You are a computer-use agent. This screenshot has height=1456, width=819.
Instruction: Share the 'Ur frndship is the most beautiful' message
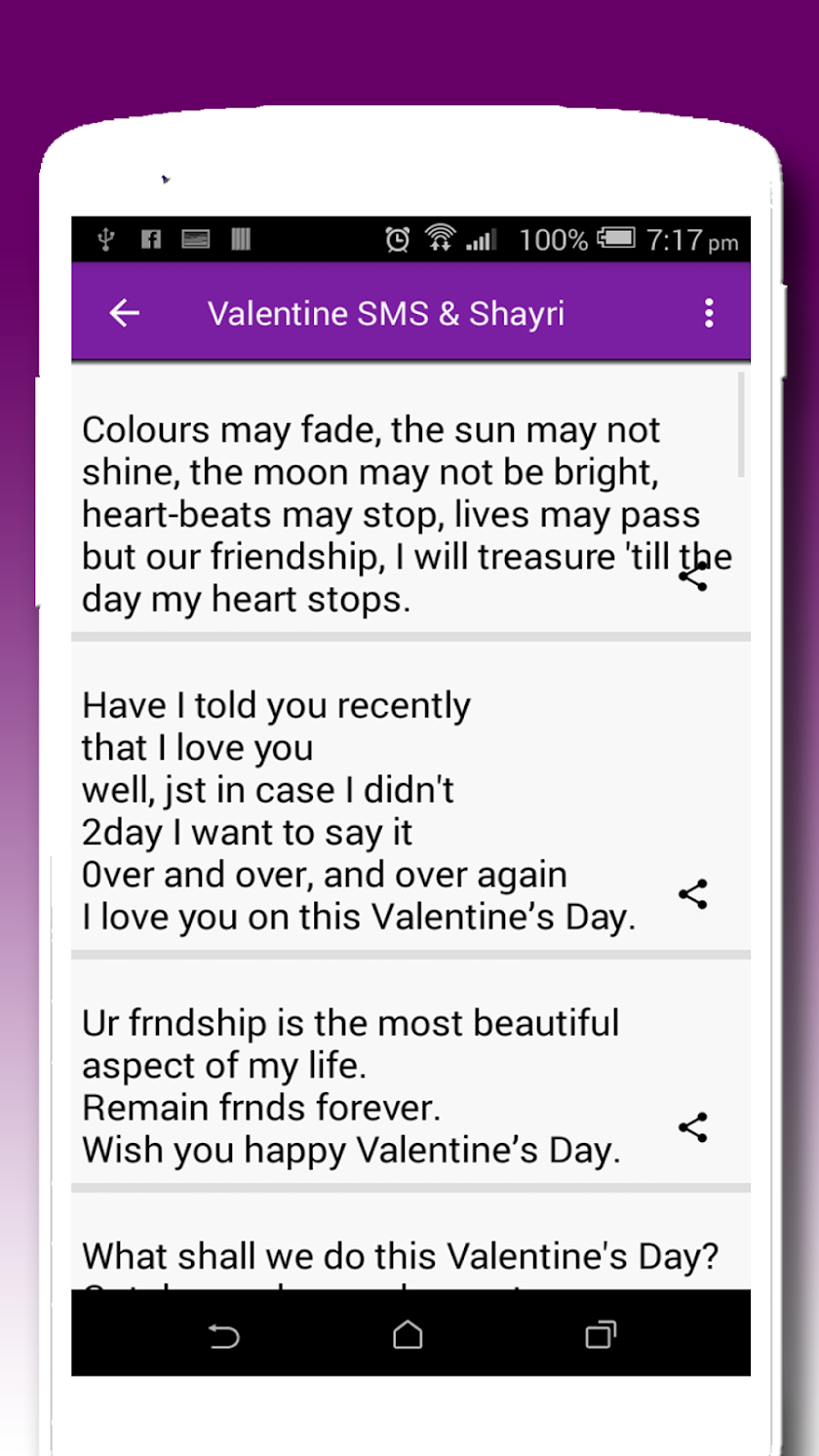pyautogui.click(x=692, y=1127)
